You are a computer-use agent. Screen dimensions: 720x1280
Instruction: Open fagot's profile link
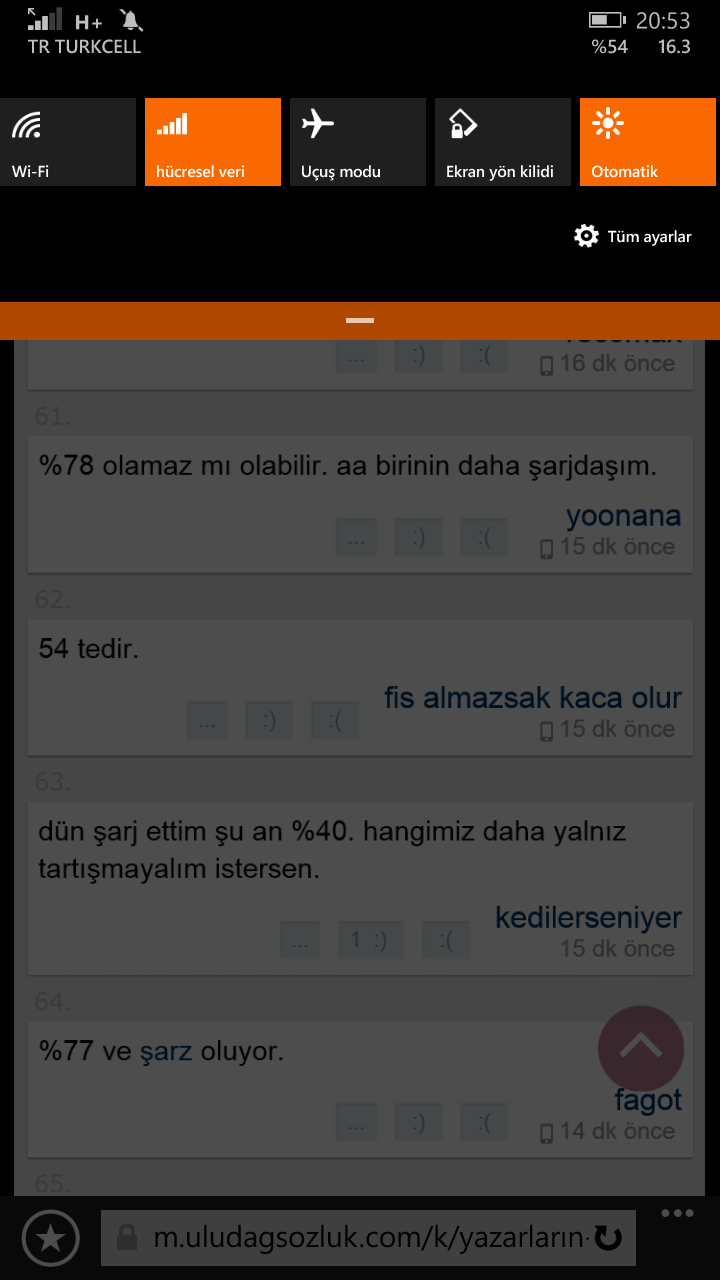click(x=648, y=1100)
